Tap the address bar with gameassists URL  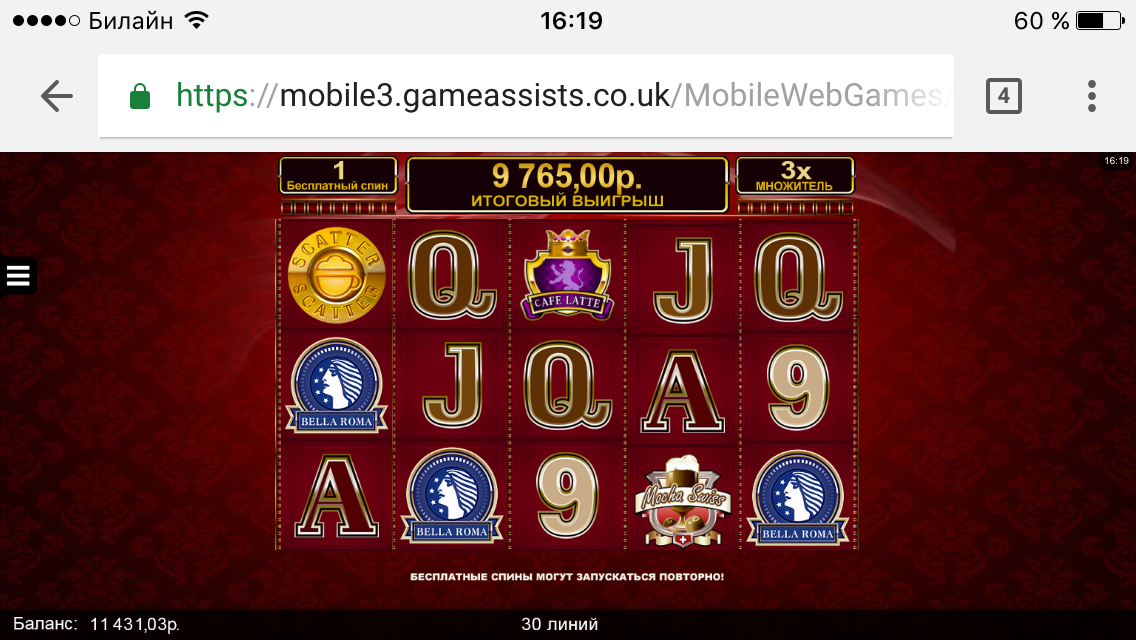click(560, 96)
